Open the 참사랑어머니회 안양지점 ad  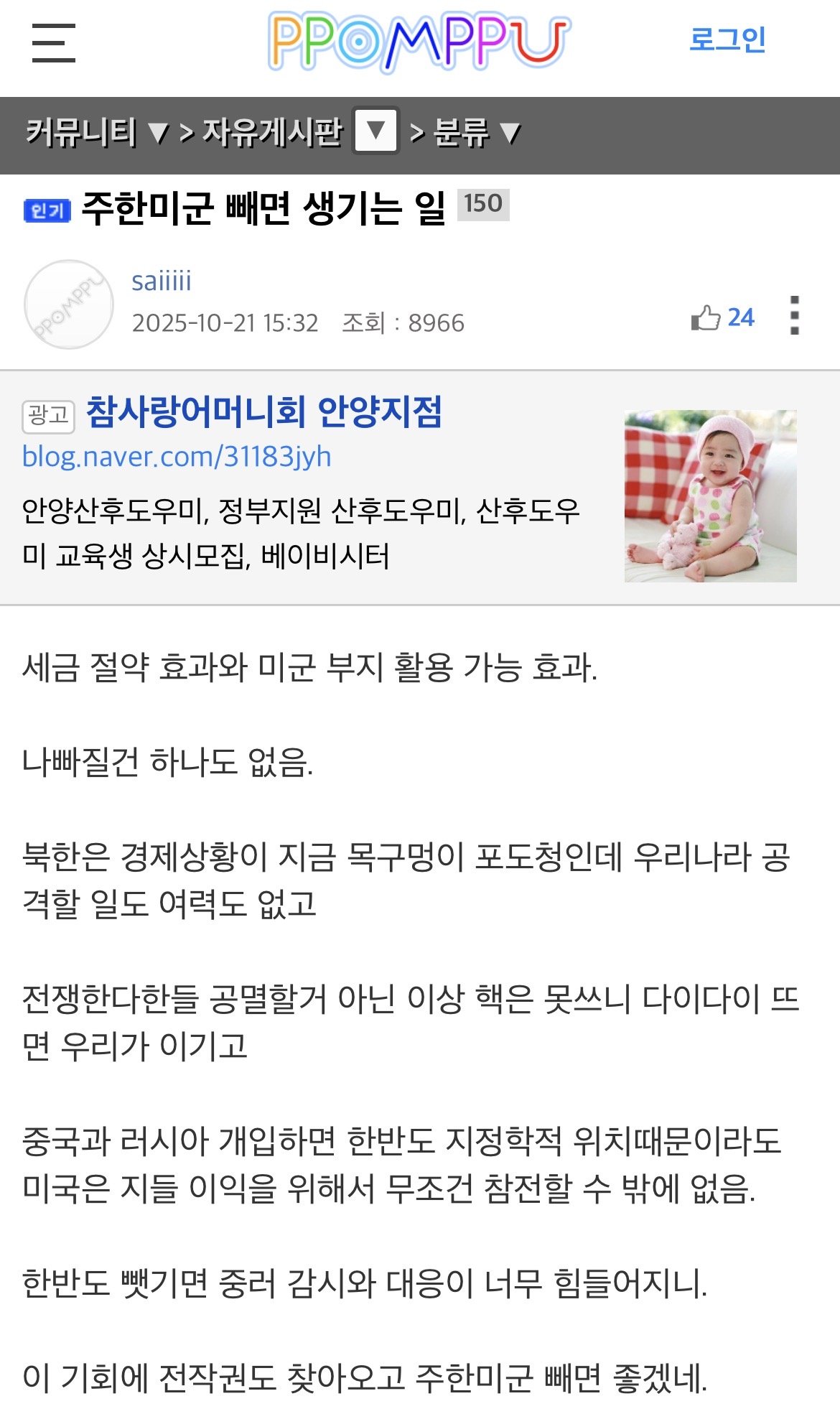click(263, 412)
